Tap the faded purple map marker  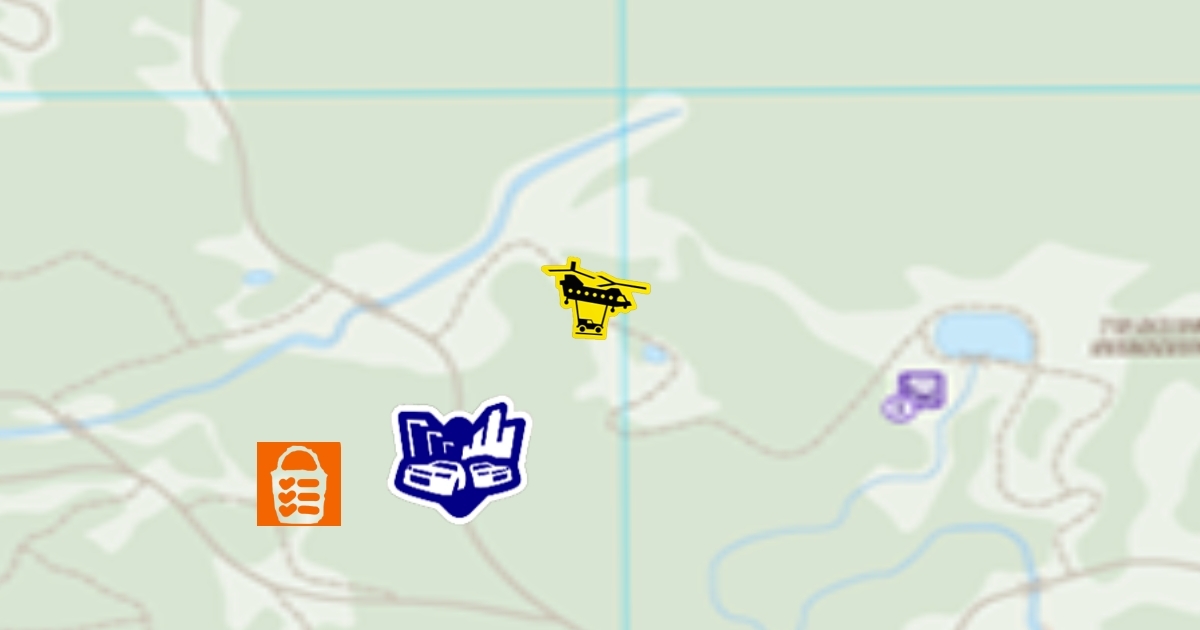click(914, 396)
